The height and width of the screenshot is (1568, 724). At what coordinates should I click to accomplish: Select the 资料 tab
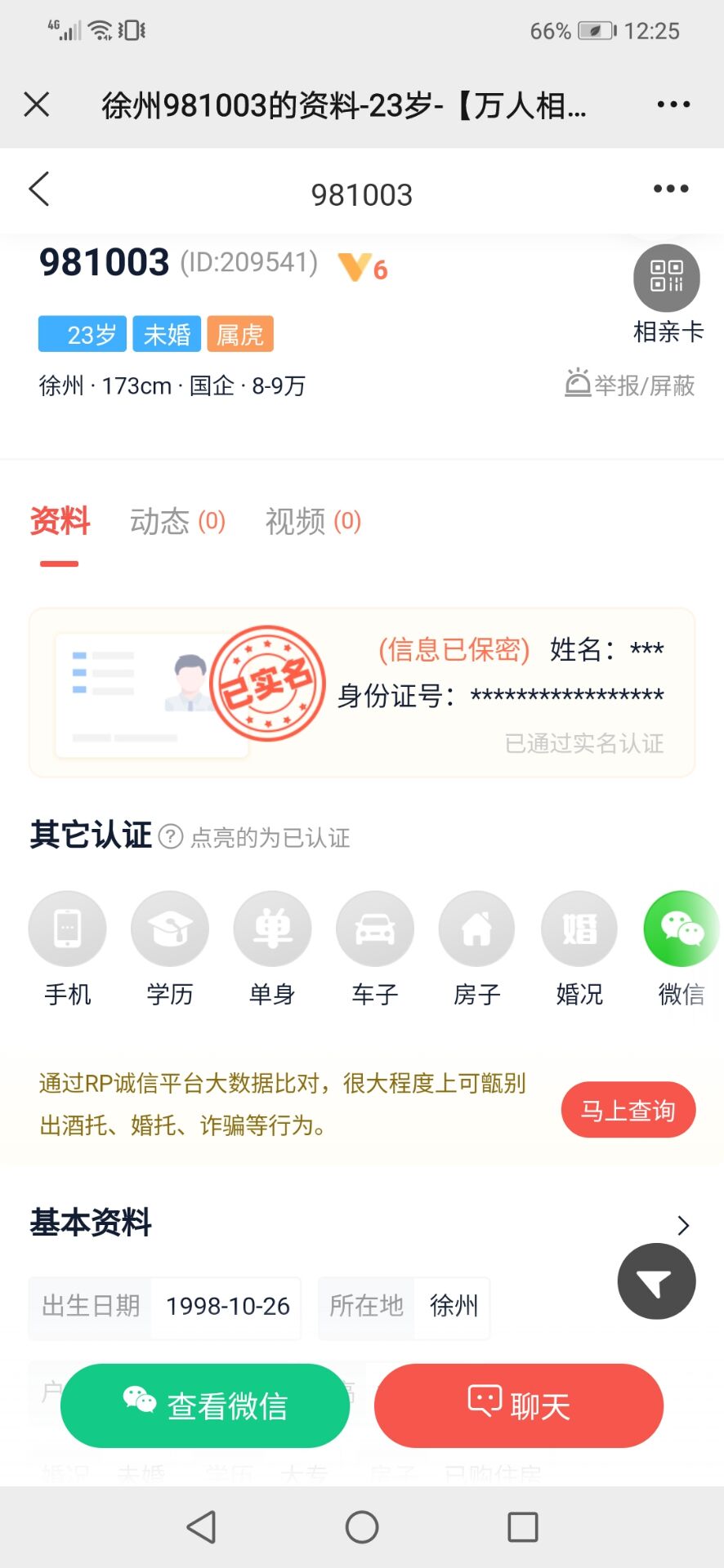60,521
